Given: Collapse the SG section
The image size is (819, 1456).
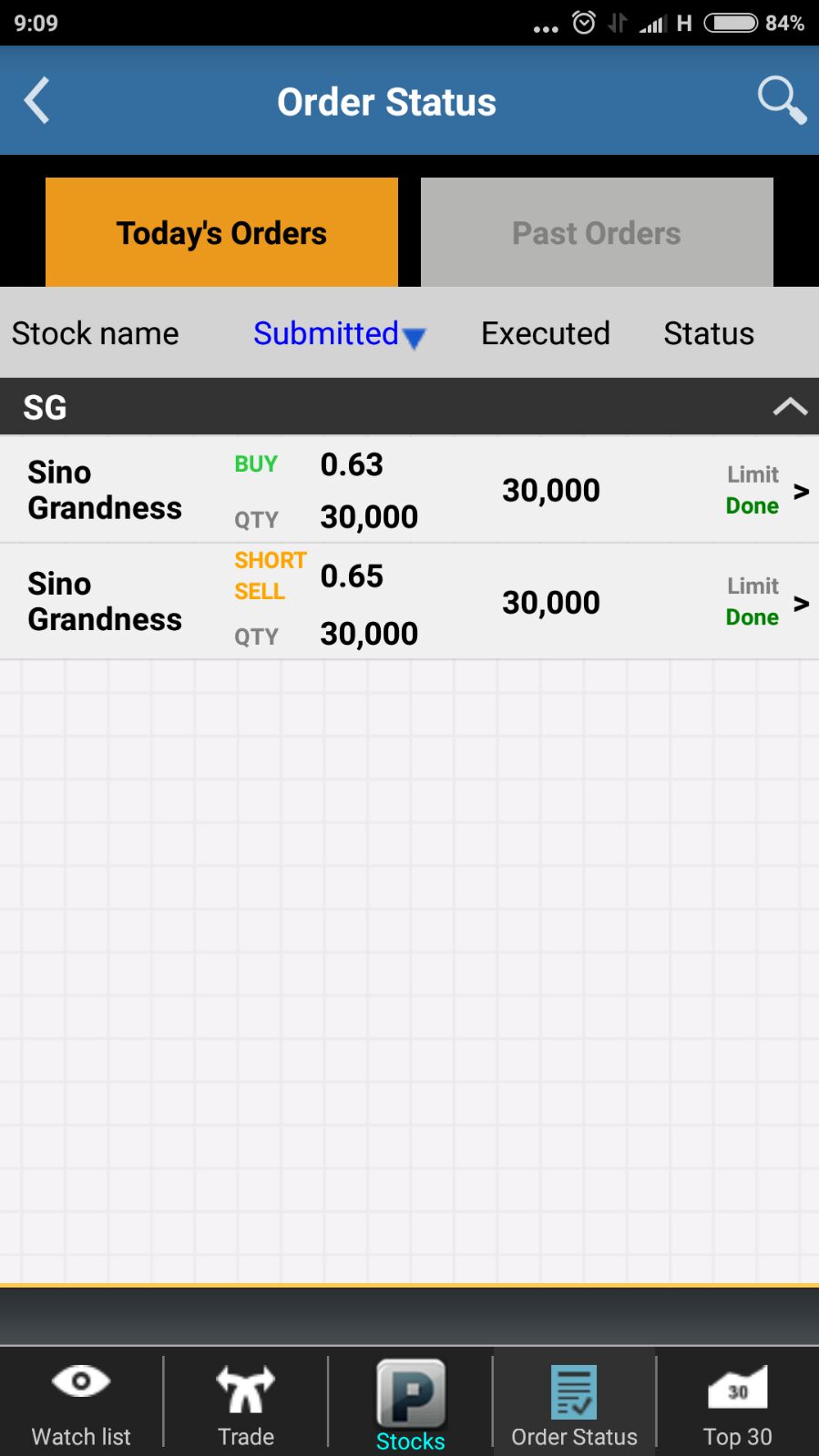Looking at the screenshot, I should pyautogui.click(x=789, y=407).
